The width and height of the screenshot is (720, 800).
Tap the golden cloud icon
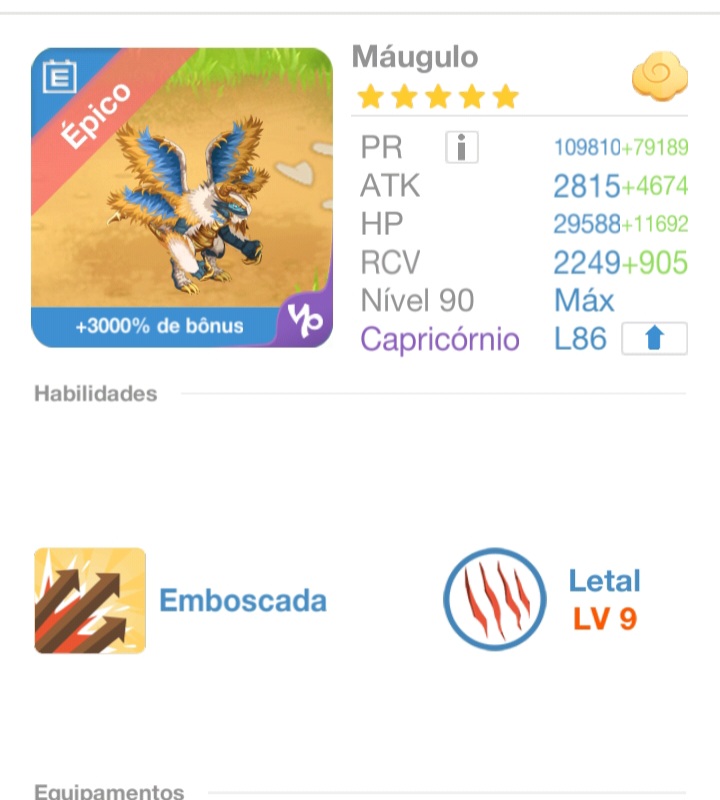point(658,77)
